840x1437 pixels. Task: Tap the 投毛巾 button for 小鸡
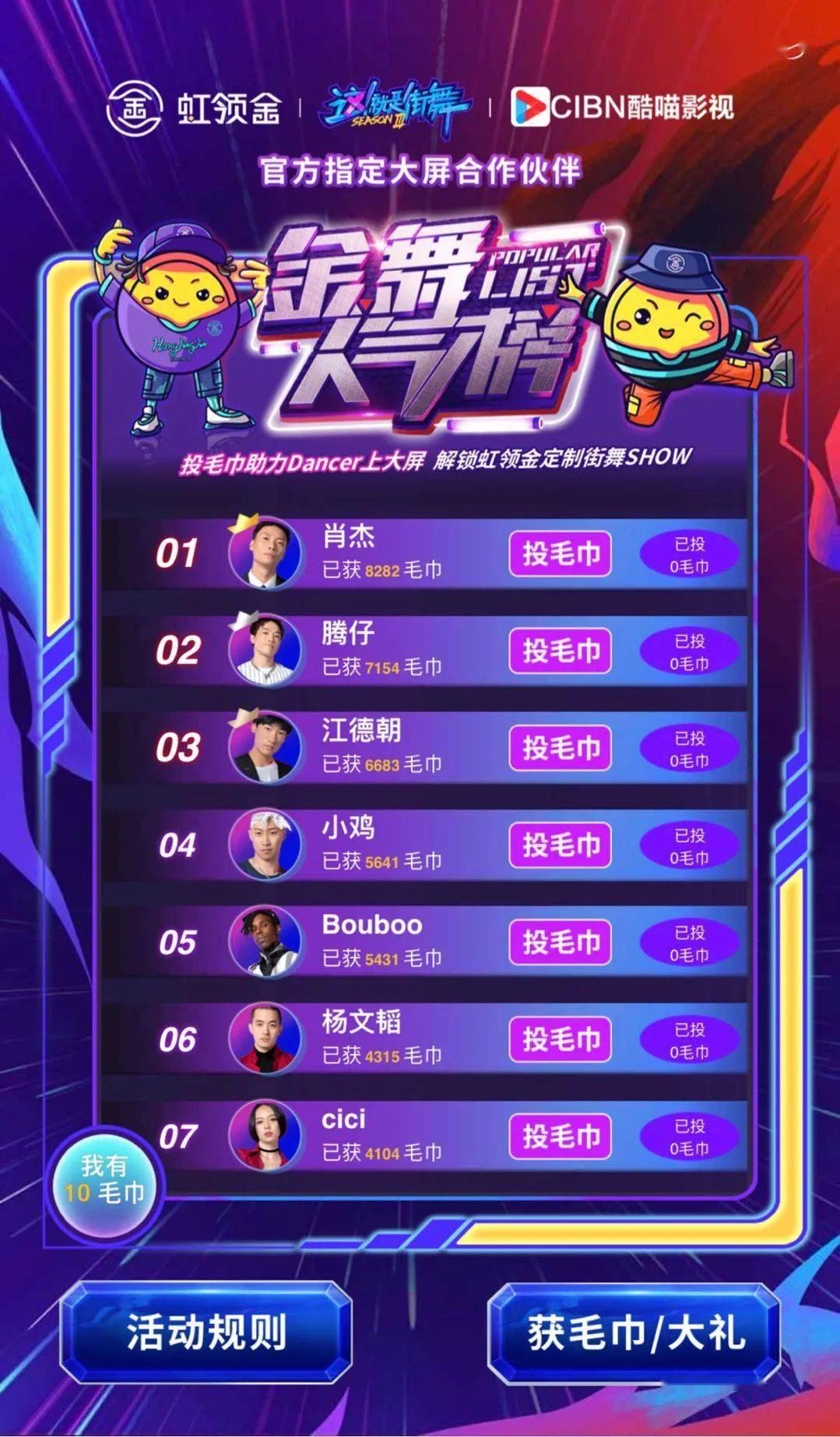(x=561, y=845)
